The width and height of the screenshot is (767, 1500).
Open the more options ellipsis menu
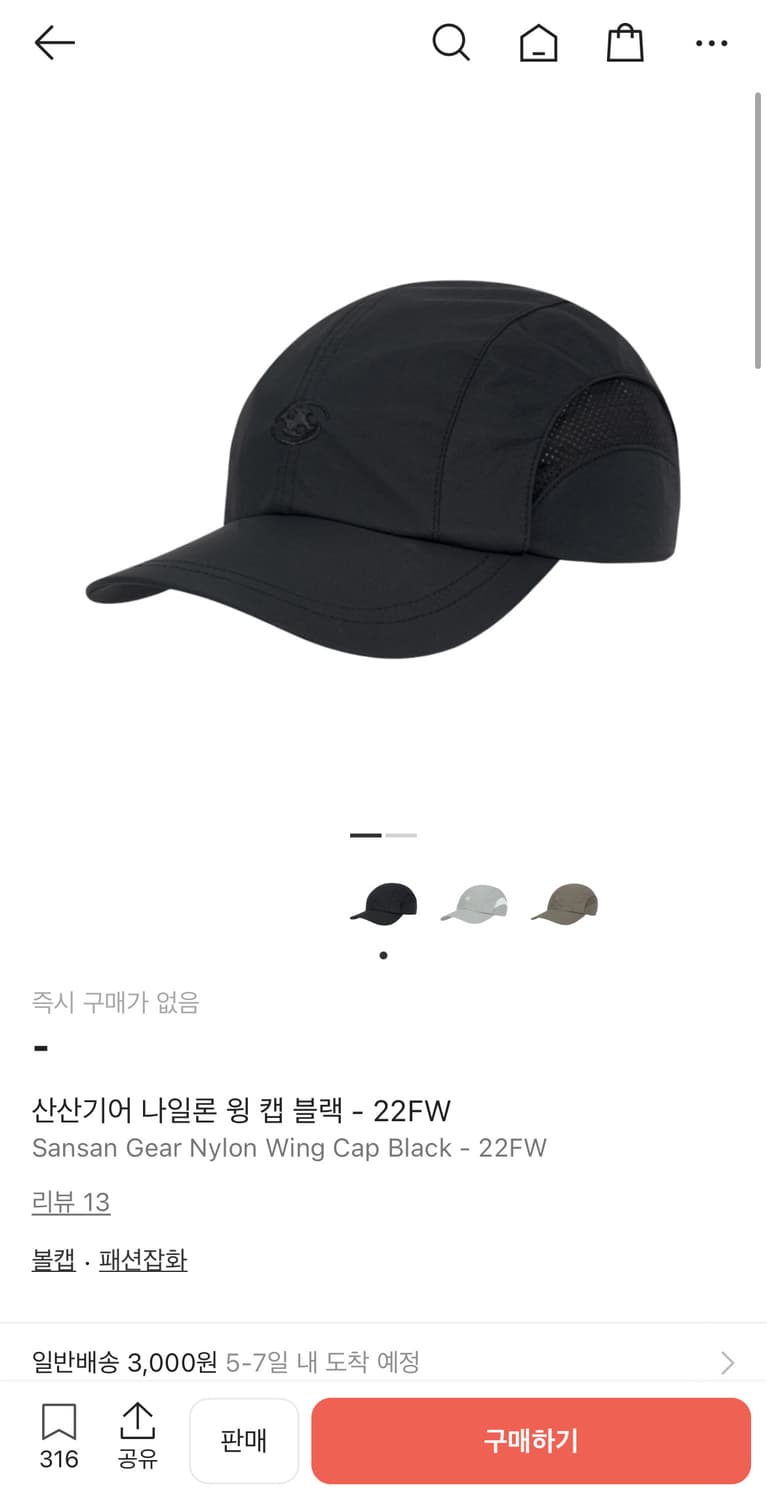(711, 43)
